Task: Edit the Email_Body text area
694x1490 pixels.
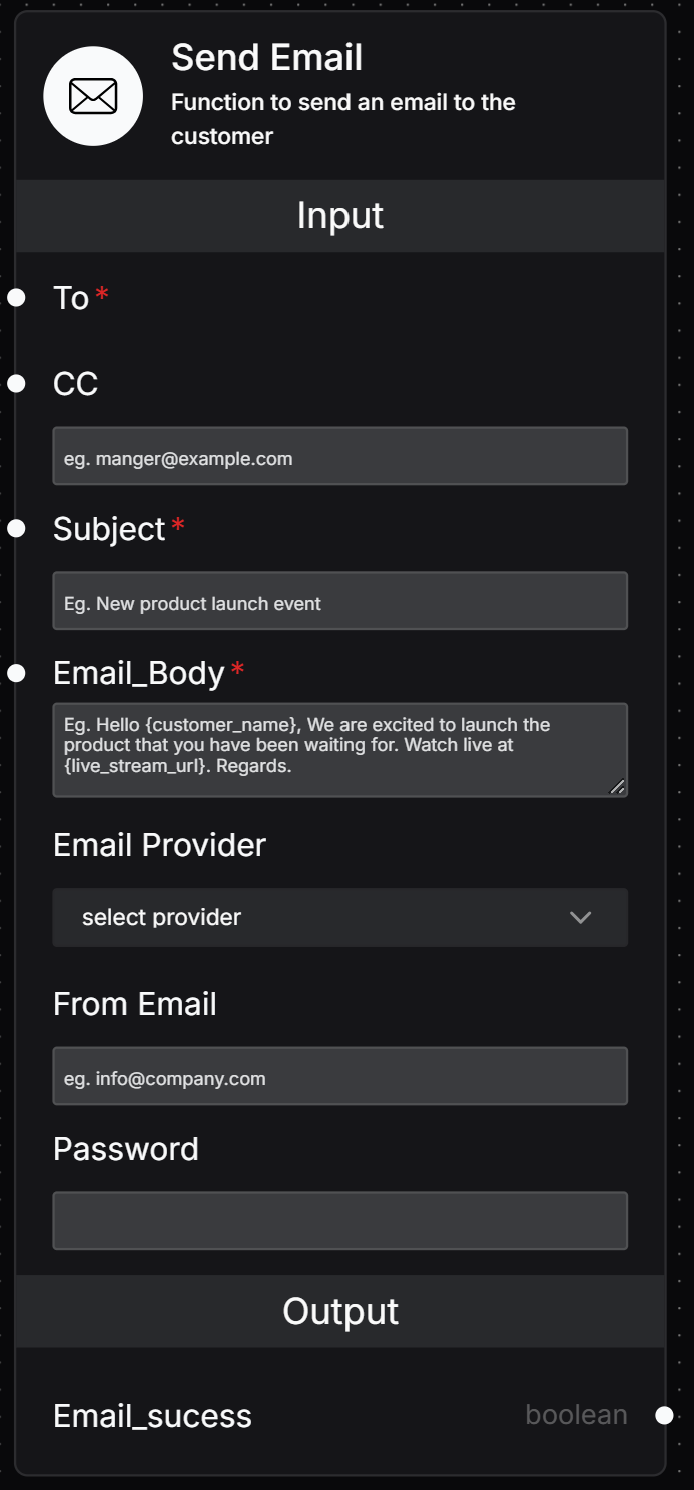Action: pos(340,749)
